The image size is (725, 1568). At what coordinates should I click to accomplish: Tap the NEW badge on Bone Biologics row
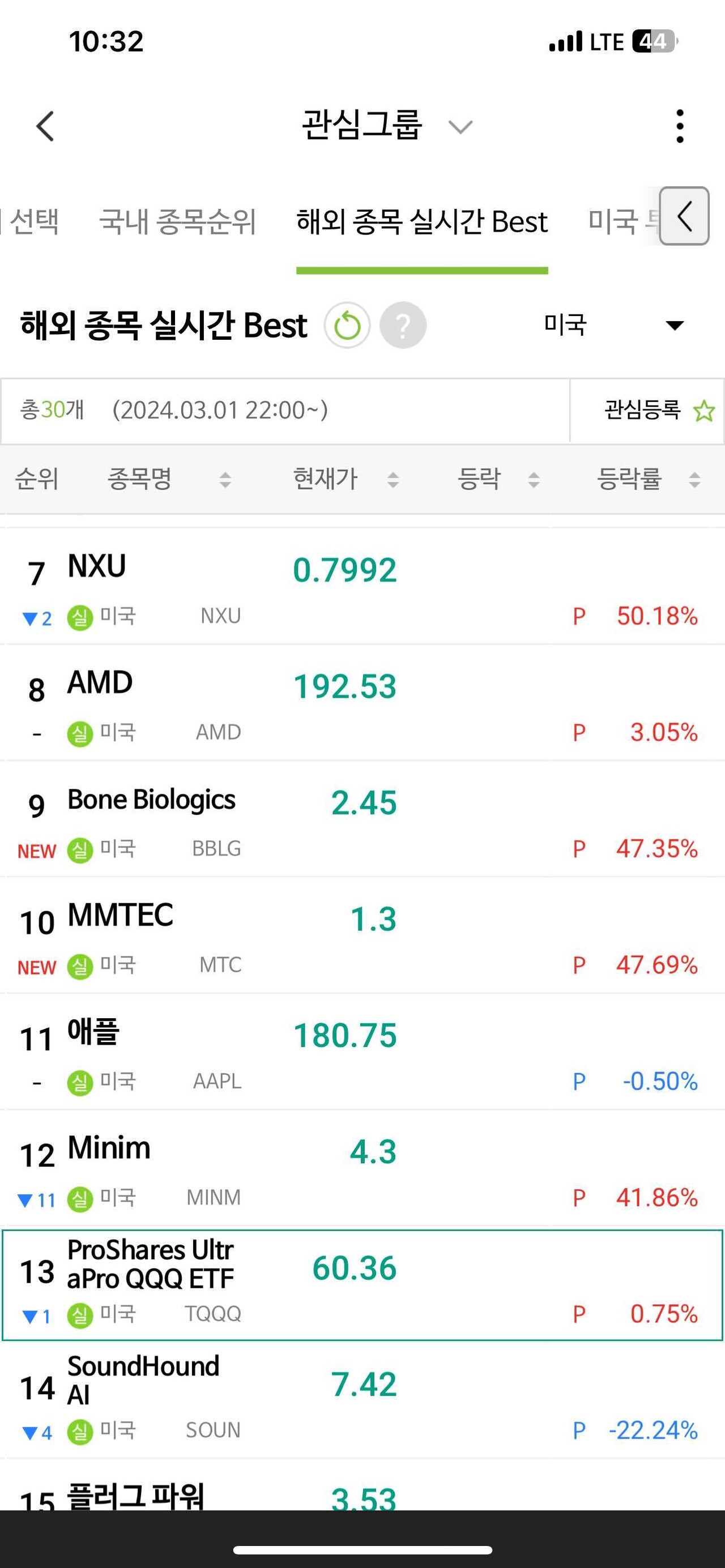36,851
